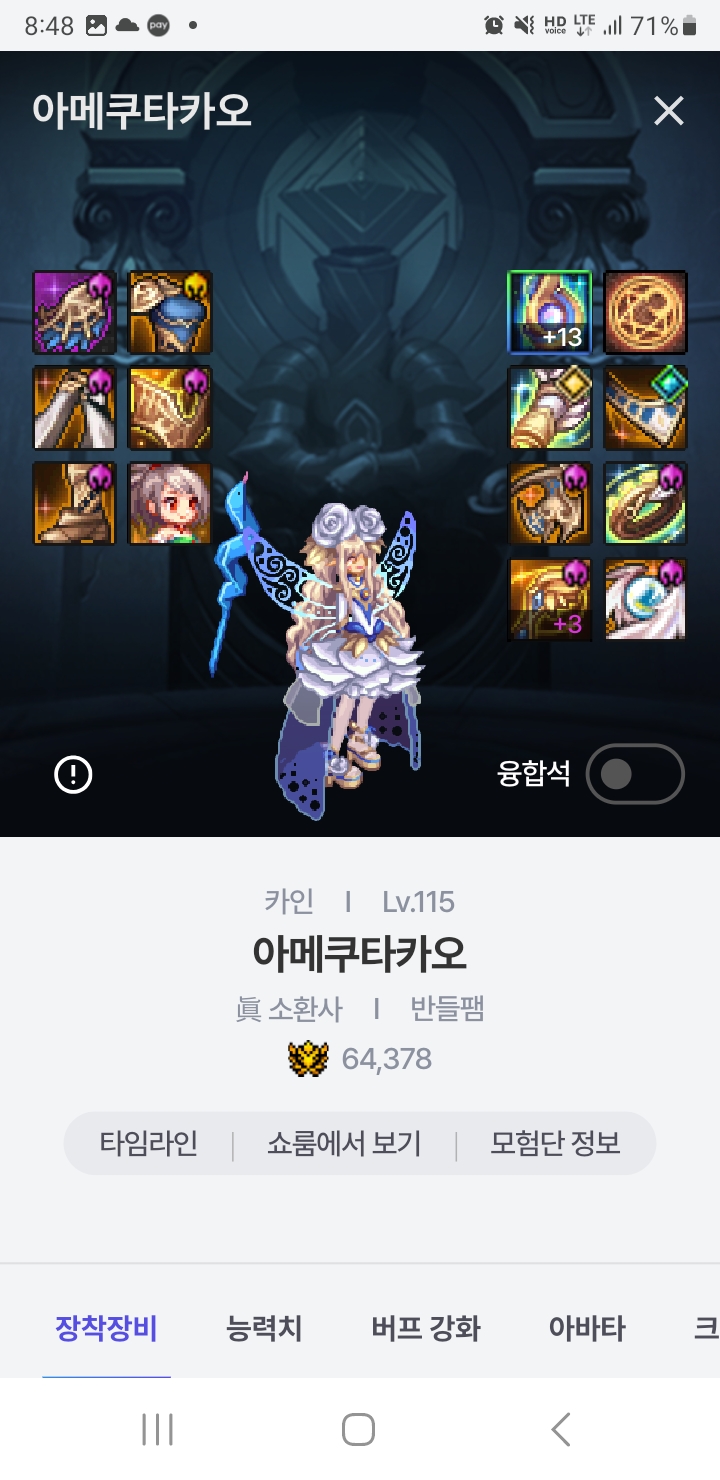Tap the red-eyed girl creature slot
Image resolution: width=720 pixels, height=1480 pixels.
170,503
